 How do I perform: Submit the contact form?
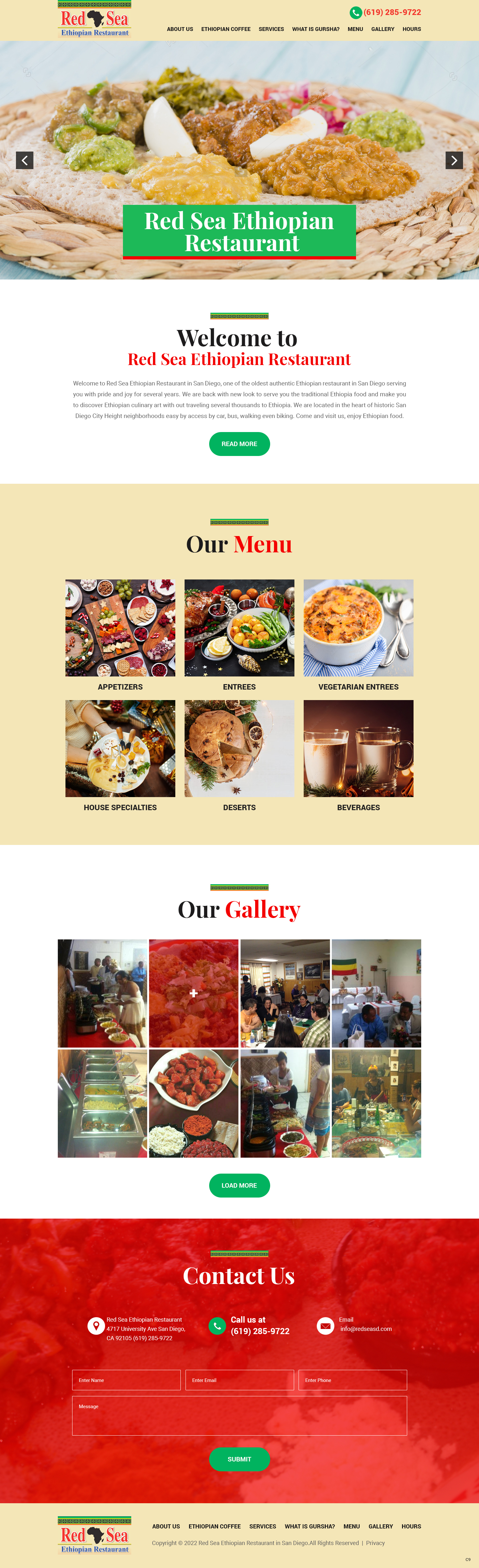[239, 1459]
